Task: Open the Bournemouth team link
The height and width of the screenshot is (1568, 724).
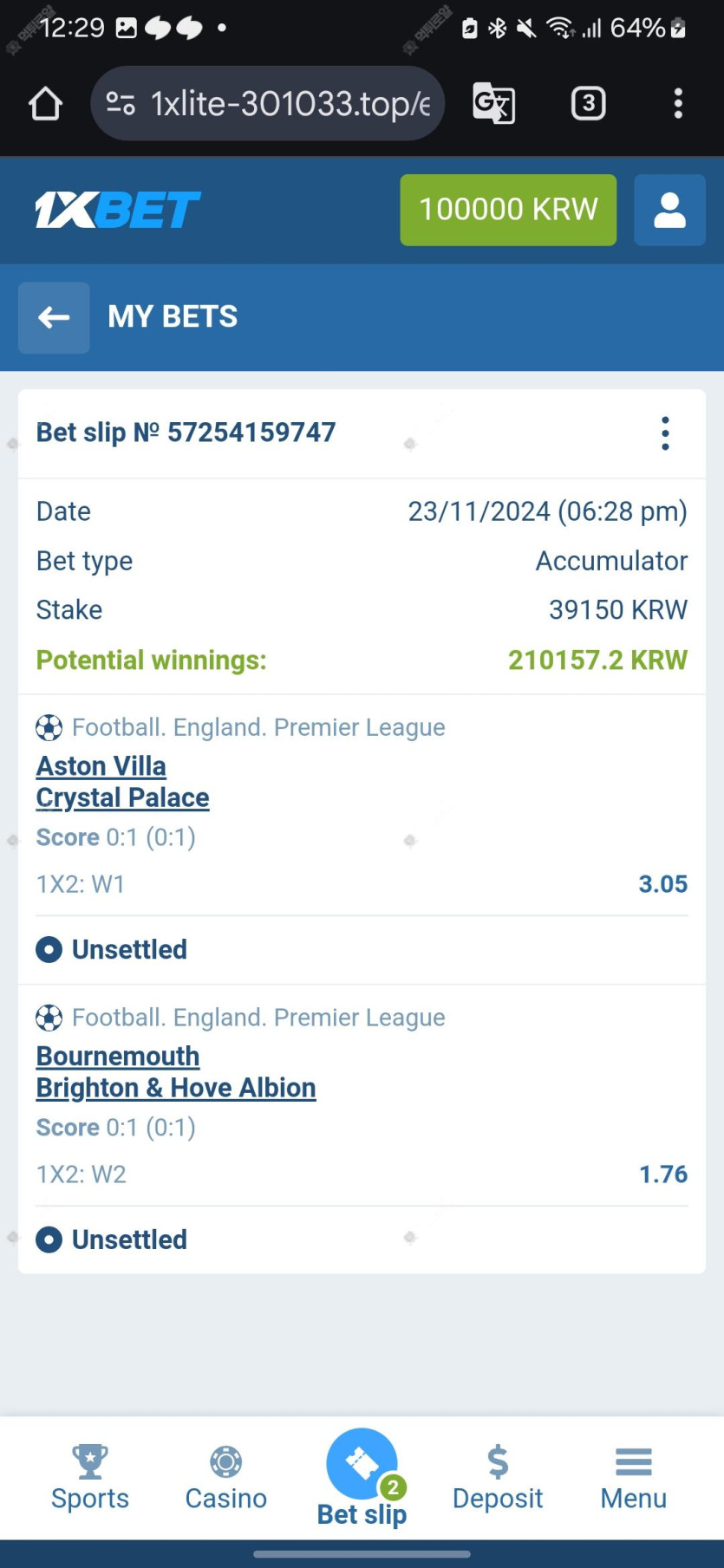Action: 118,1056
